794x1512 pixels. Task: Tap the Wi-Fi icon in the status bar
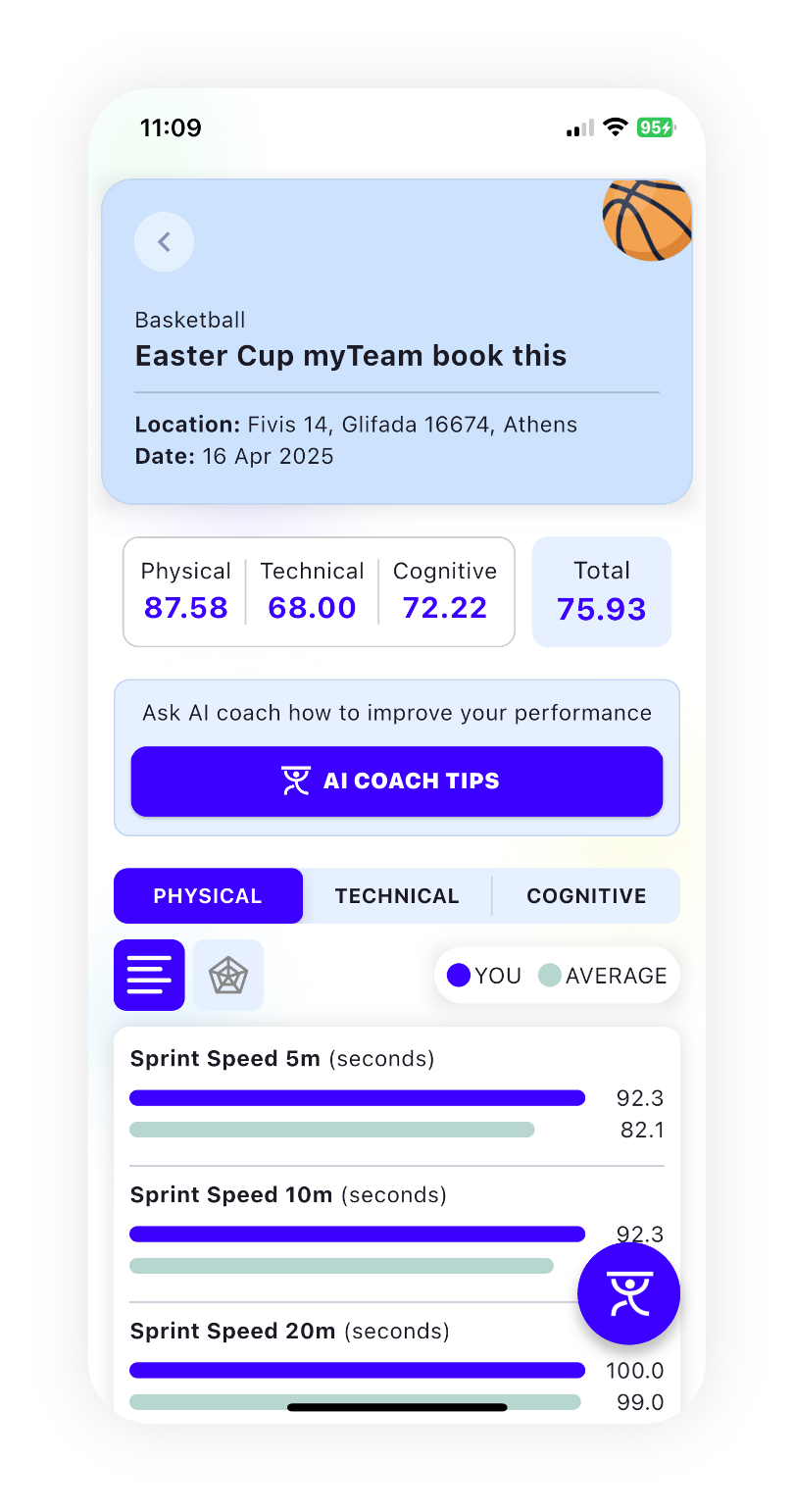[615, 127]
